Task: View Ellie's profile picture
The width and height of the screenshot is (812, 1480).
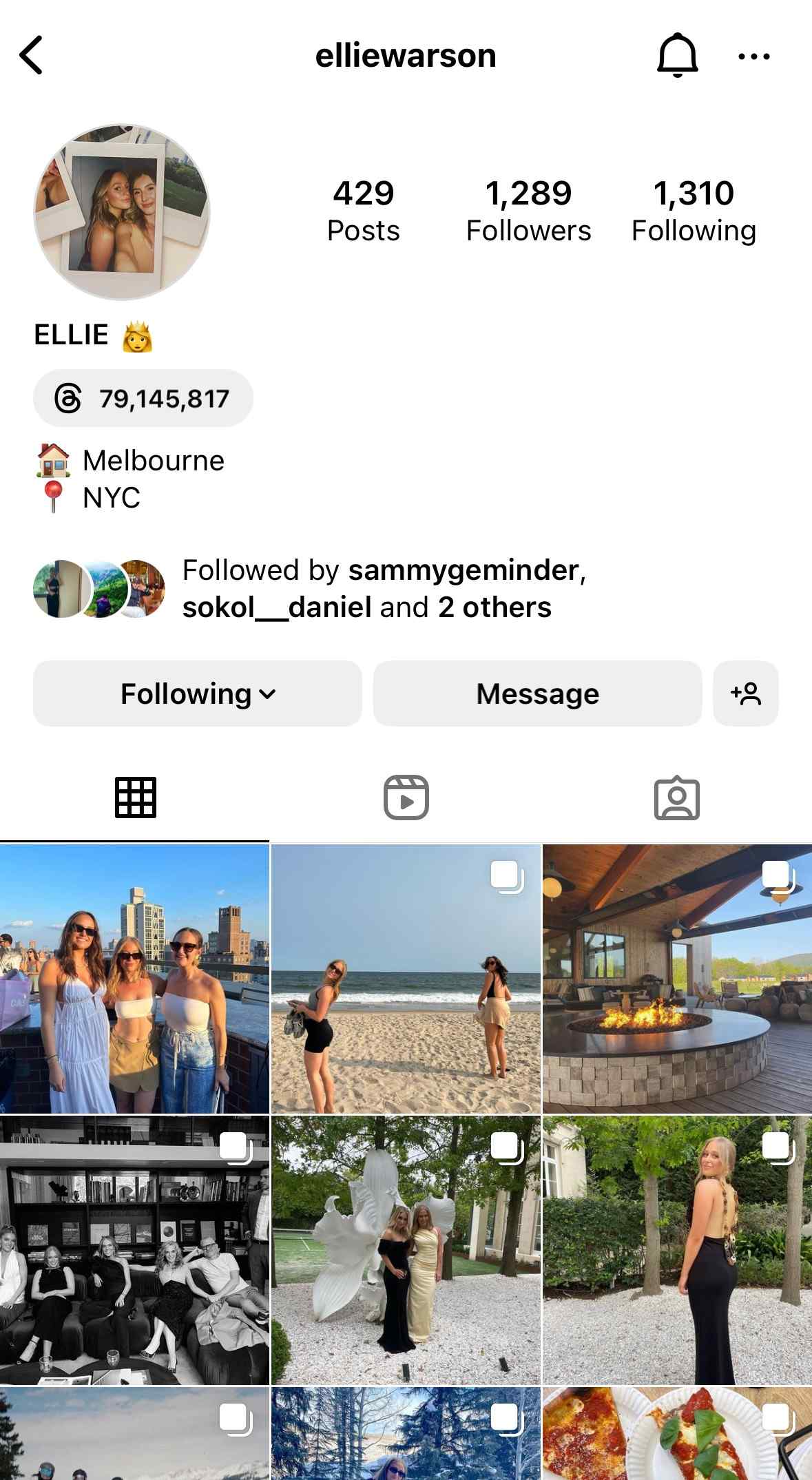Action: [122, 212]
